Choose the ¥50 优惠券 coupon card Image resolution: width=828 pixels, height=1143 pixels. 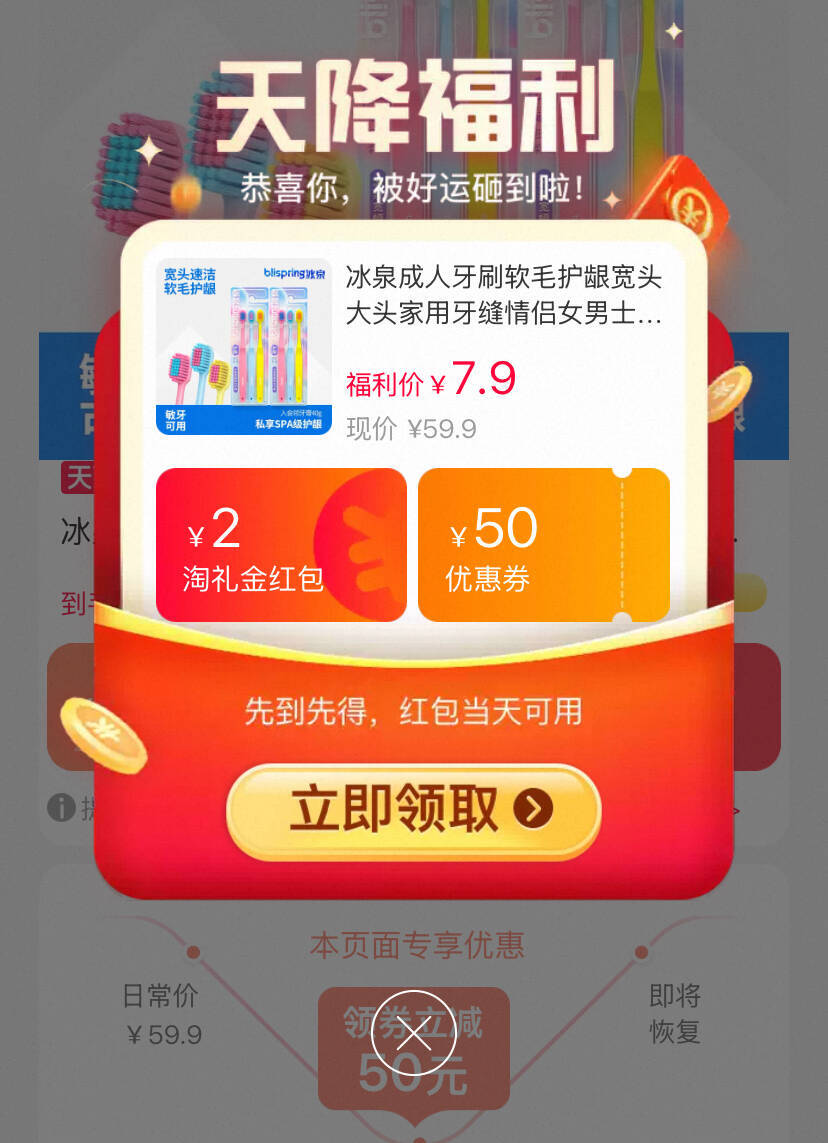coord(545,545)
